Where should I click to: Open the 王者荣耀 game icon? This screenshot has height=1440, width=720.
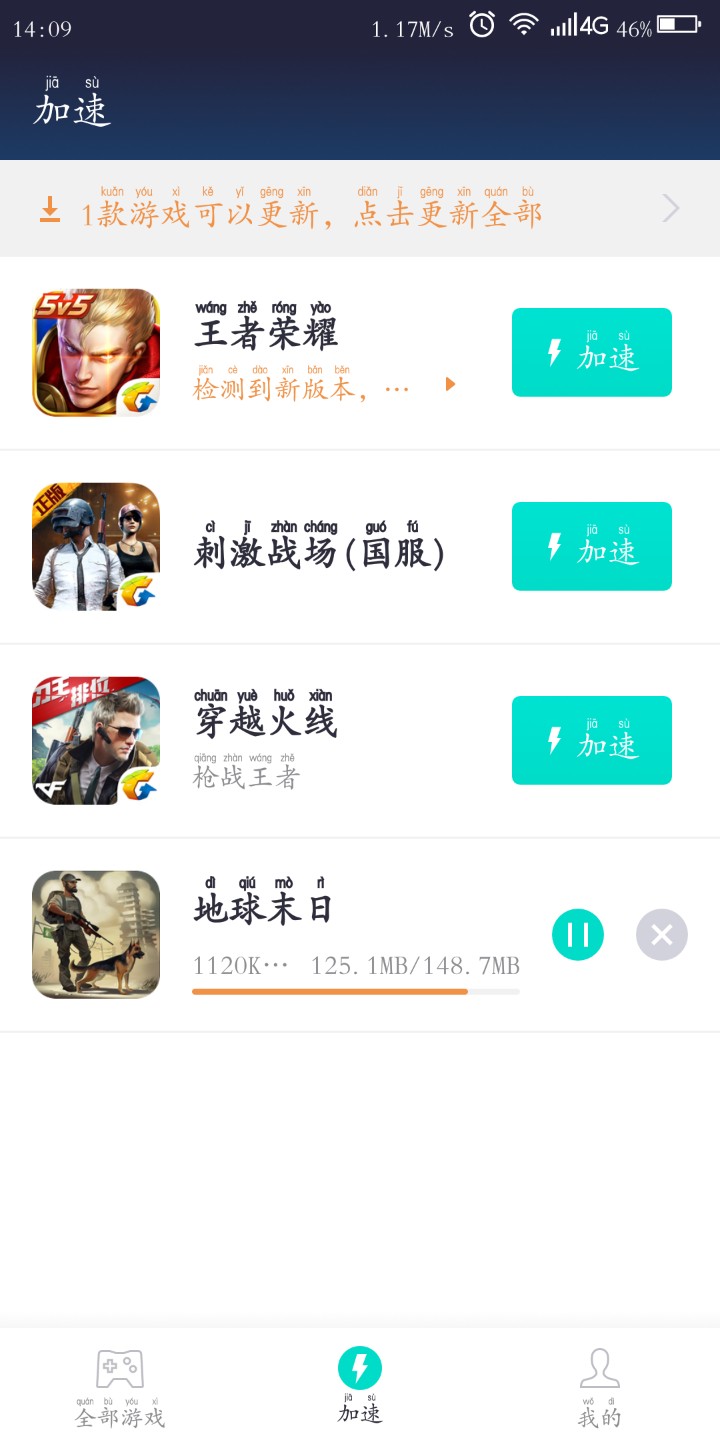tap(96, 353)
